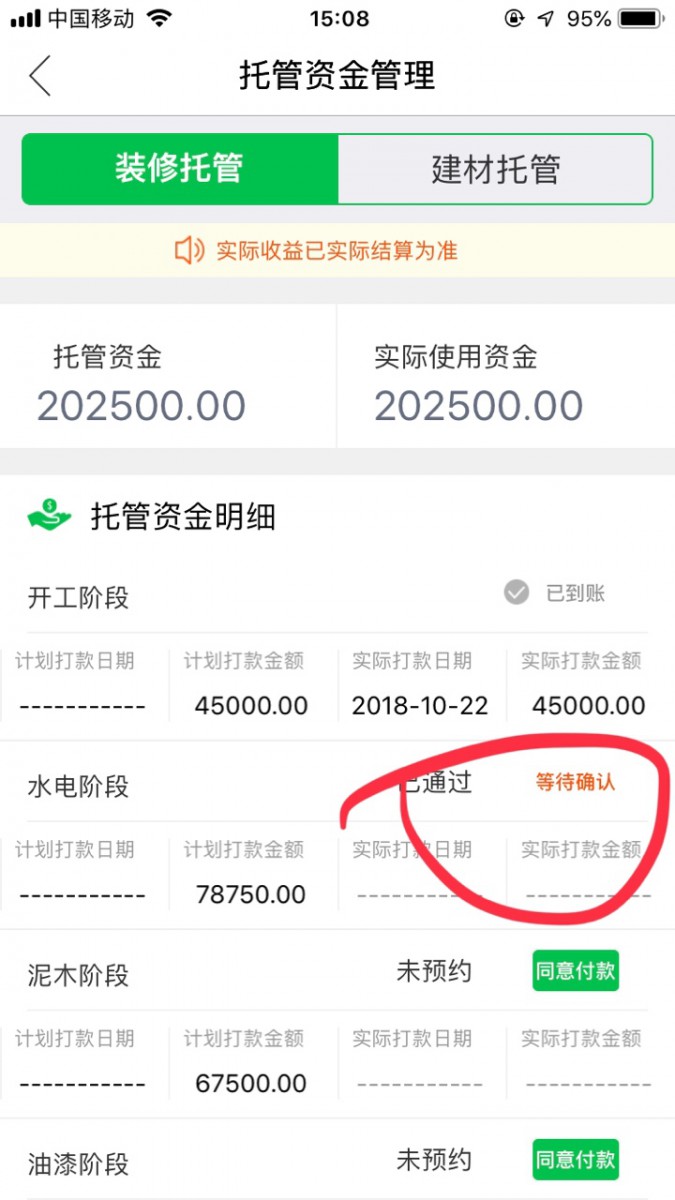Tap 同意付款 for 泥木阶段
The image size is (675, 1200).
click(575, 971)
